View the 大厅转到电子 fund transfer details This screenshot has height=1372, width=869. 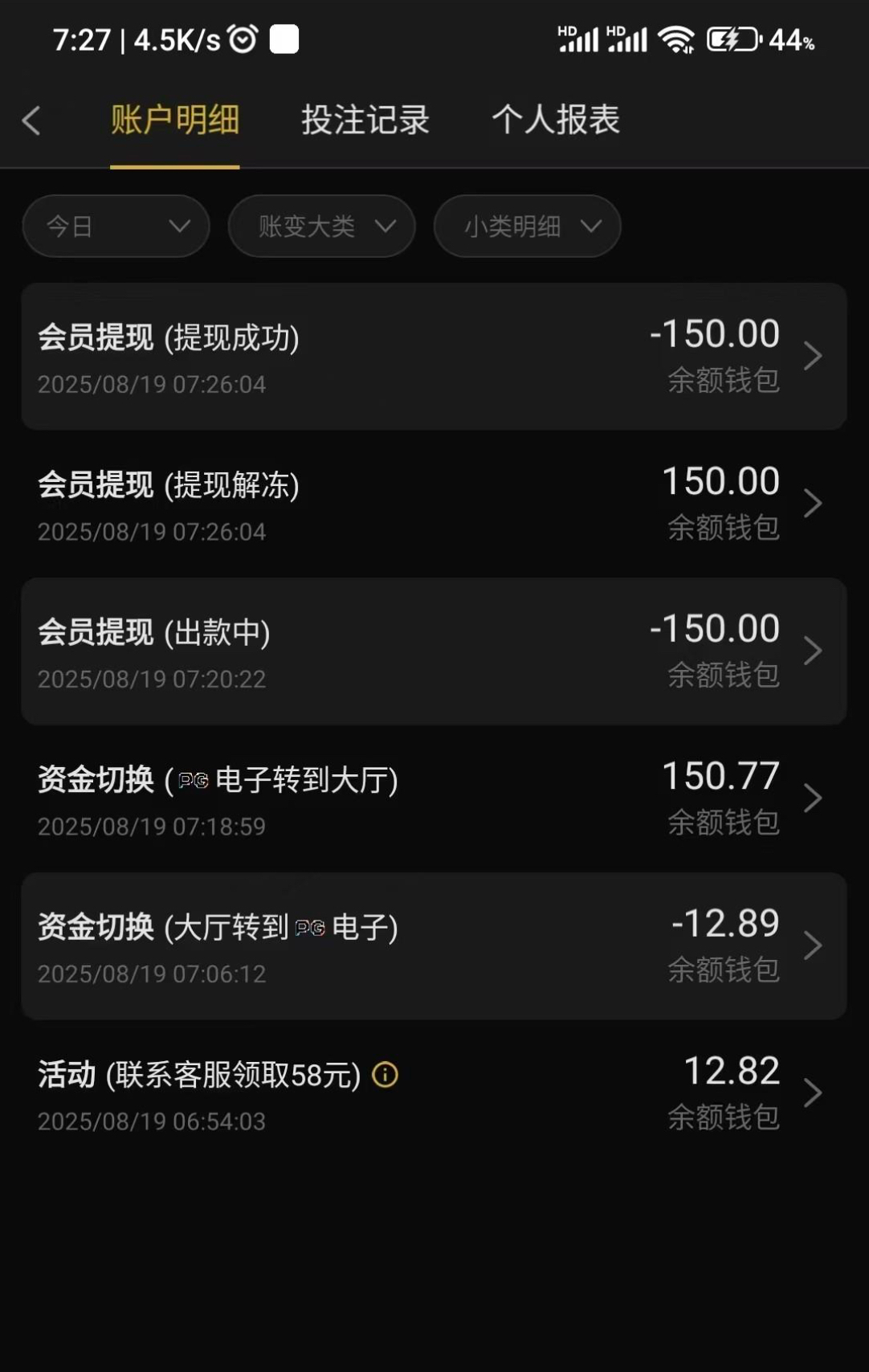(434, 946)
